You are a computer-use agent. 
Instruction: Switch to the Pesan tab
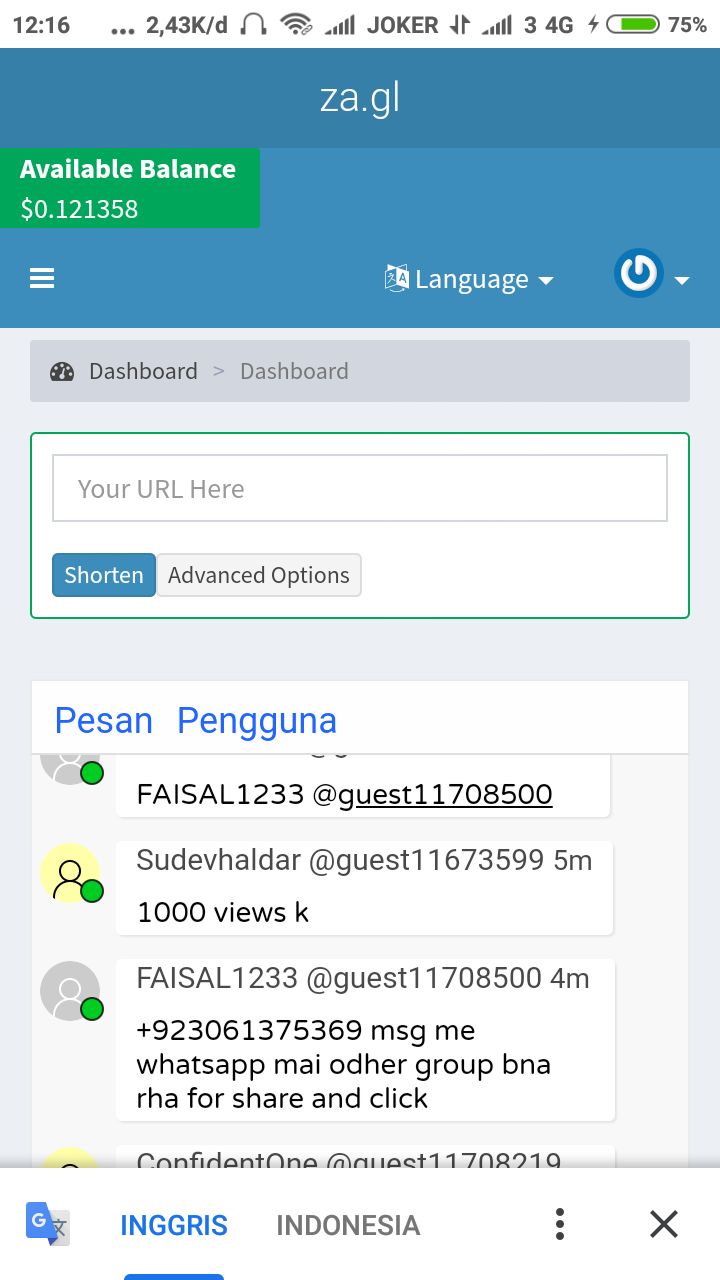pos(104,720)
